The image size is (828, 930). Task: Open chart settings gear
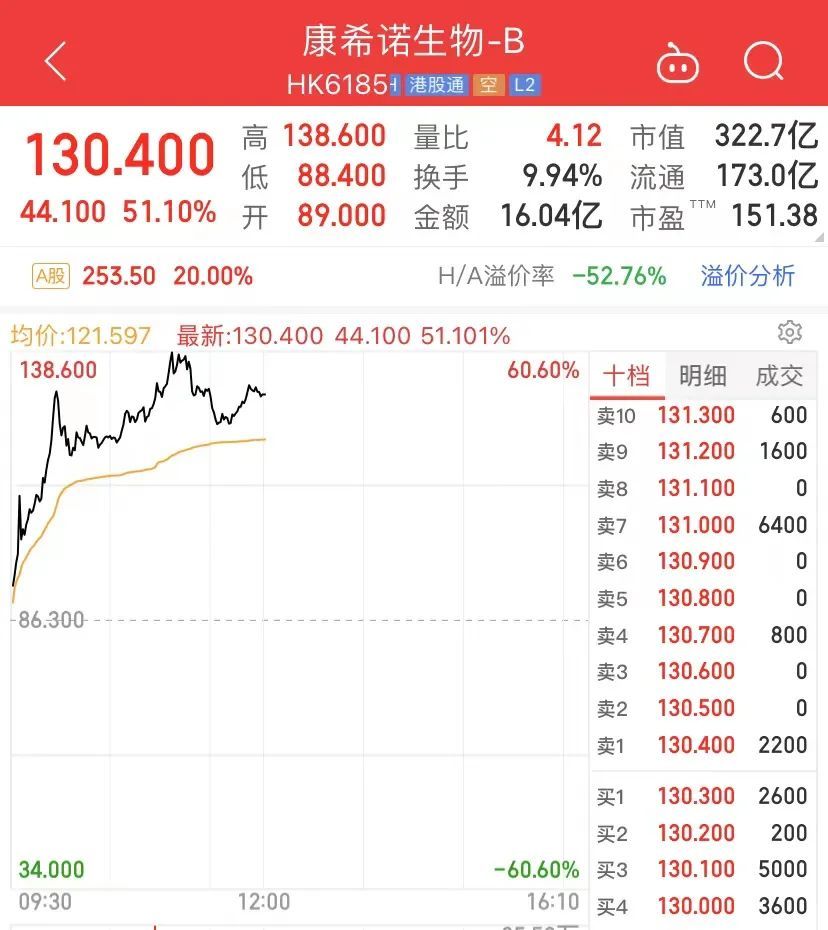tap(789, 333)
